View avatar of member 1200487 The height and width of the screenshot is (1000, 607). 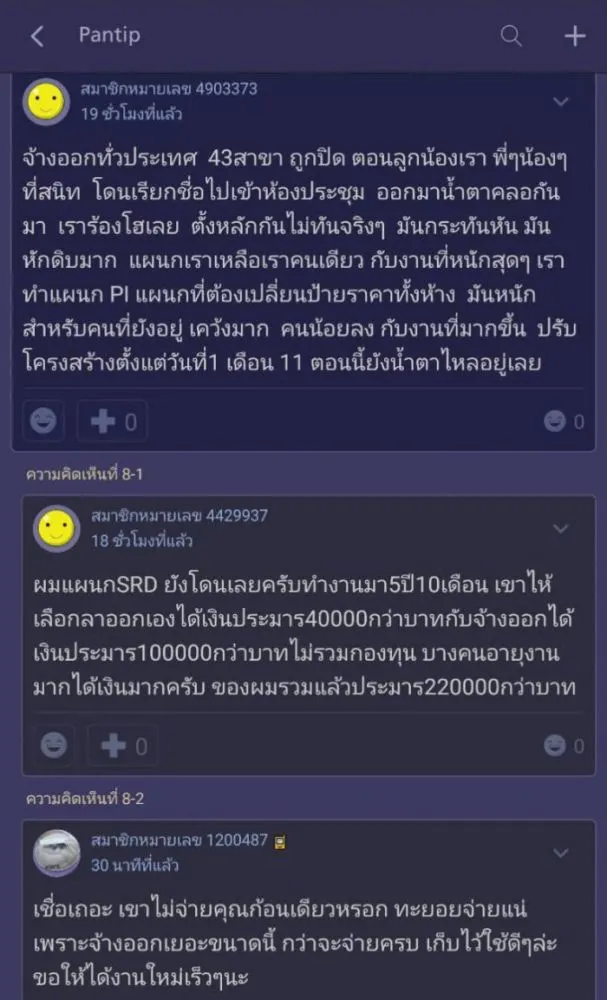point(57,853)
